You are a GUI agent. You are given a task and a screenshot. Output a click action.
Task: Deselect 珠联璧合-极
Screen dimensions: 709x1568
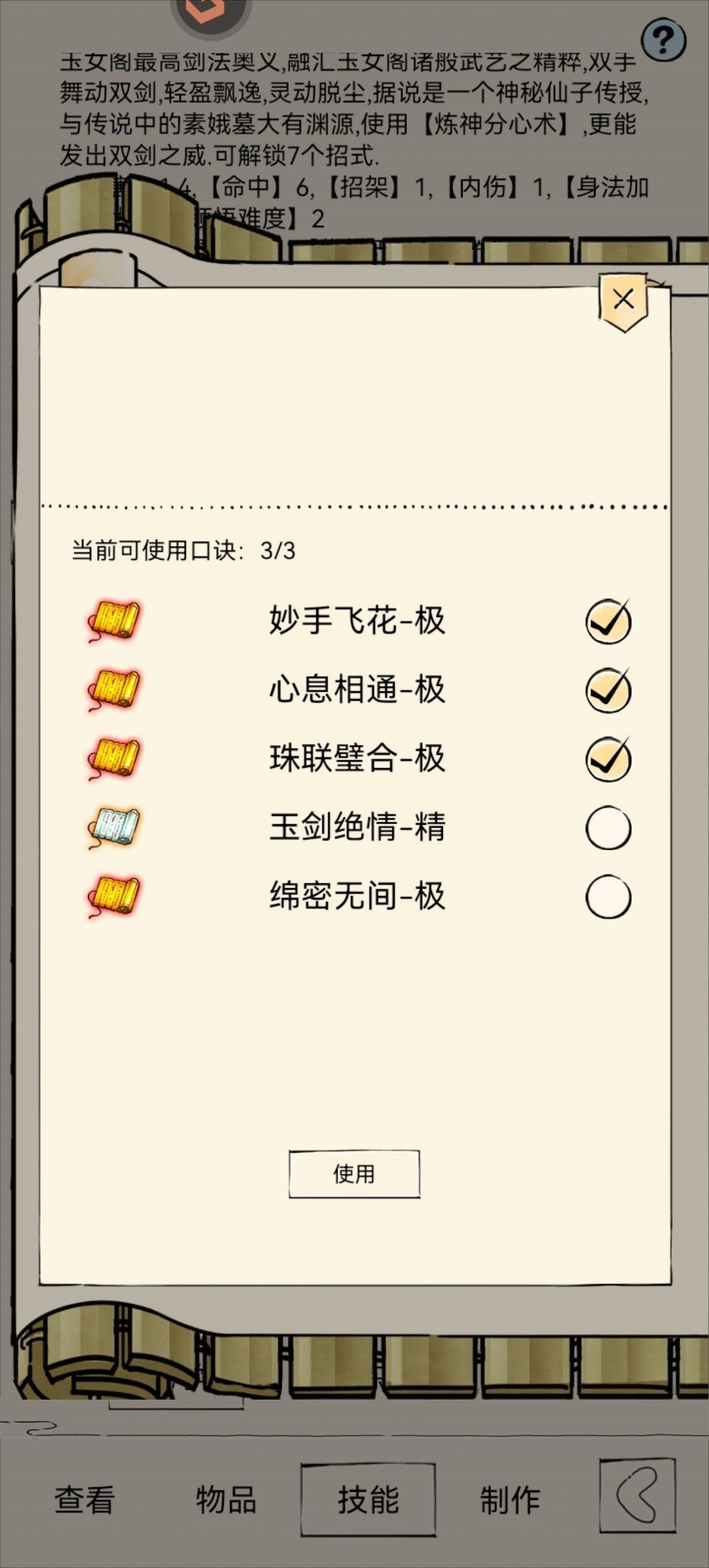pyautogui.click(x=608, y=759)
